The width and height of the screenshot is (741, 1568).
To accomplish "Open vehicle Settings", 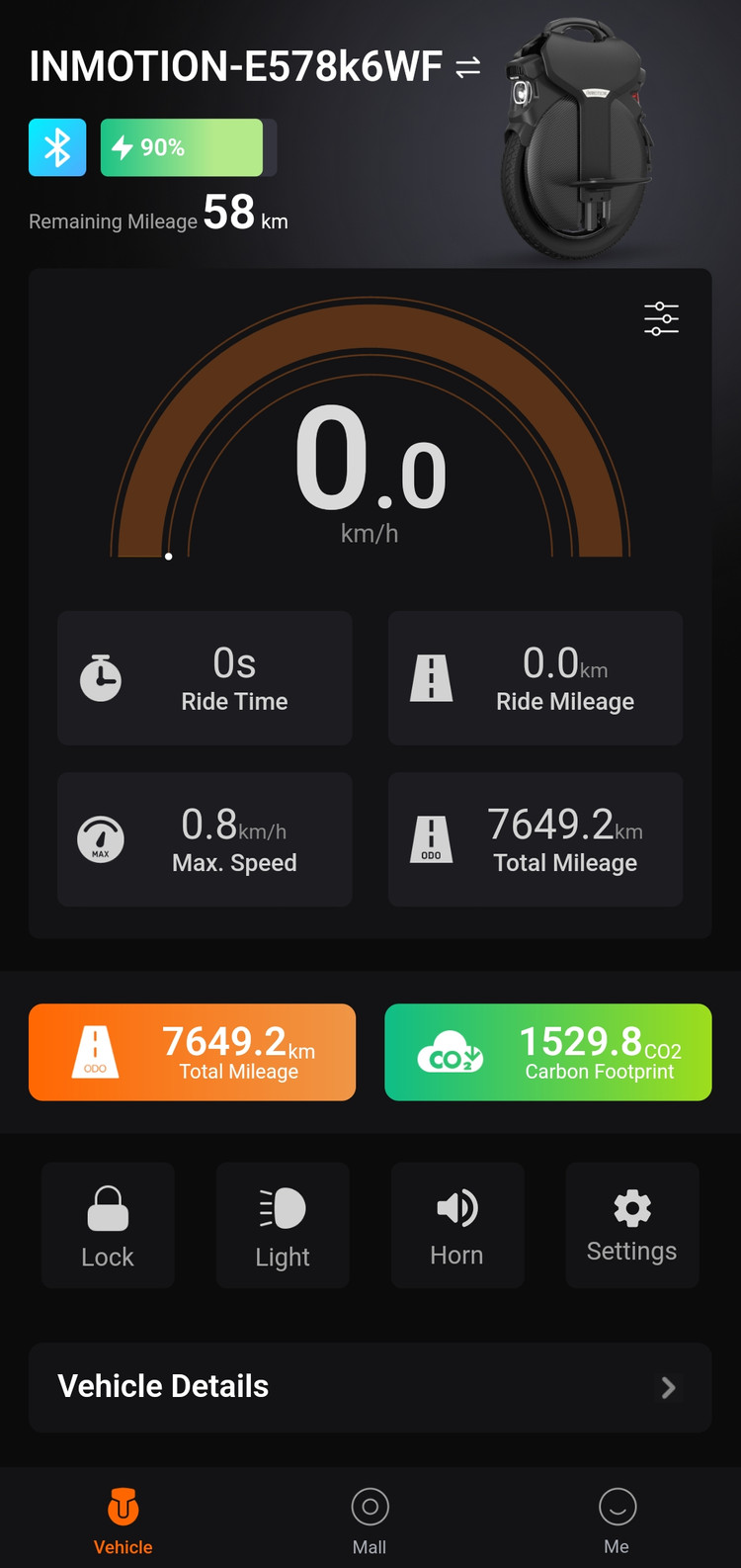I will (x=632, y=1225).
